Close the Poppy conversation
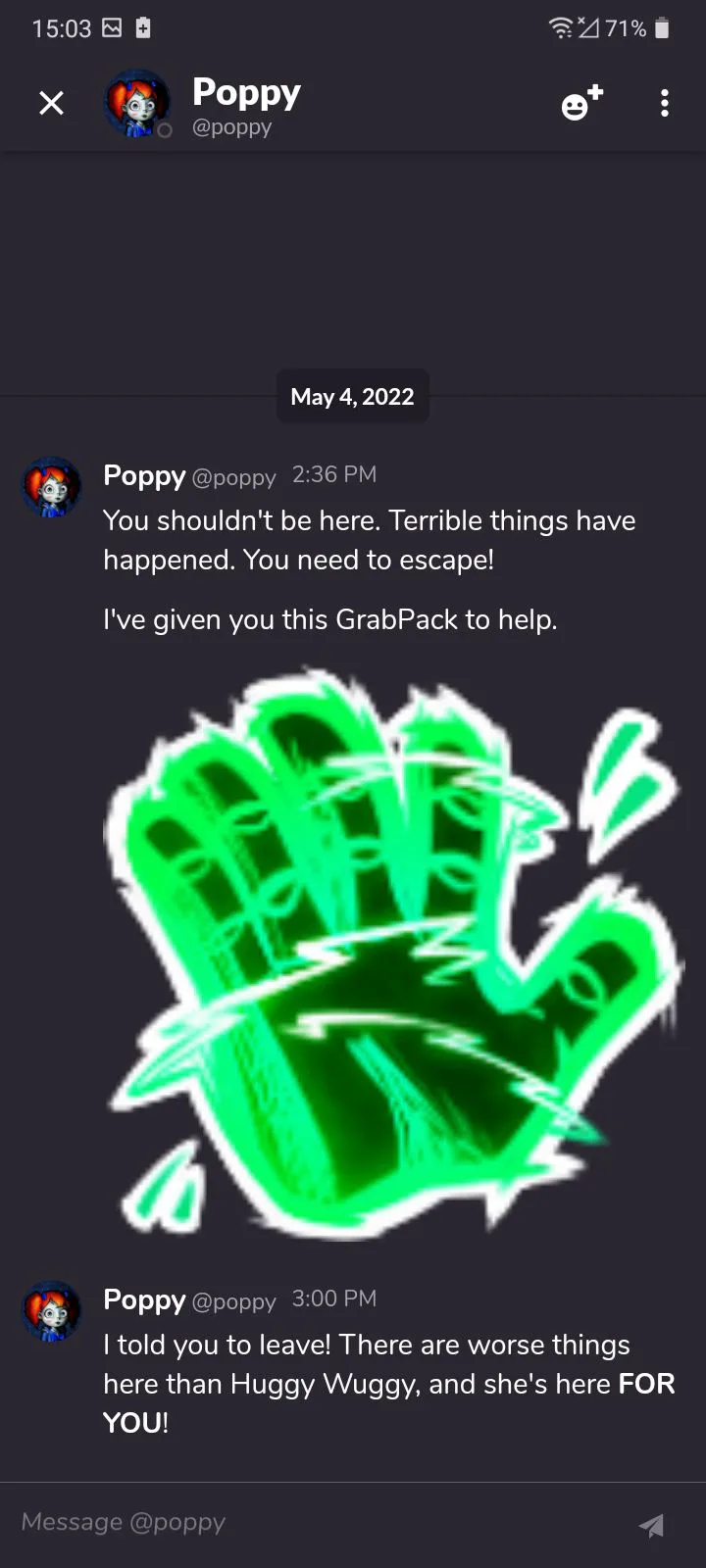The height and width of the screenshot is (1568, 706). (51, 103)
